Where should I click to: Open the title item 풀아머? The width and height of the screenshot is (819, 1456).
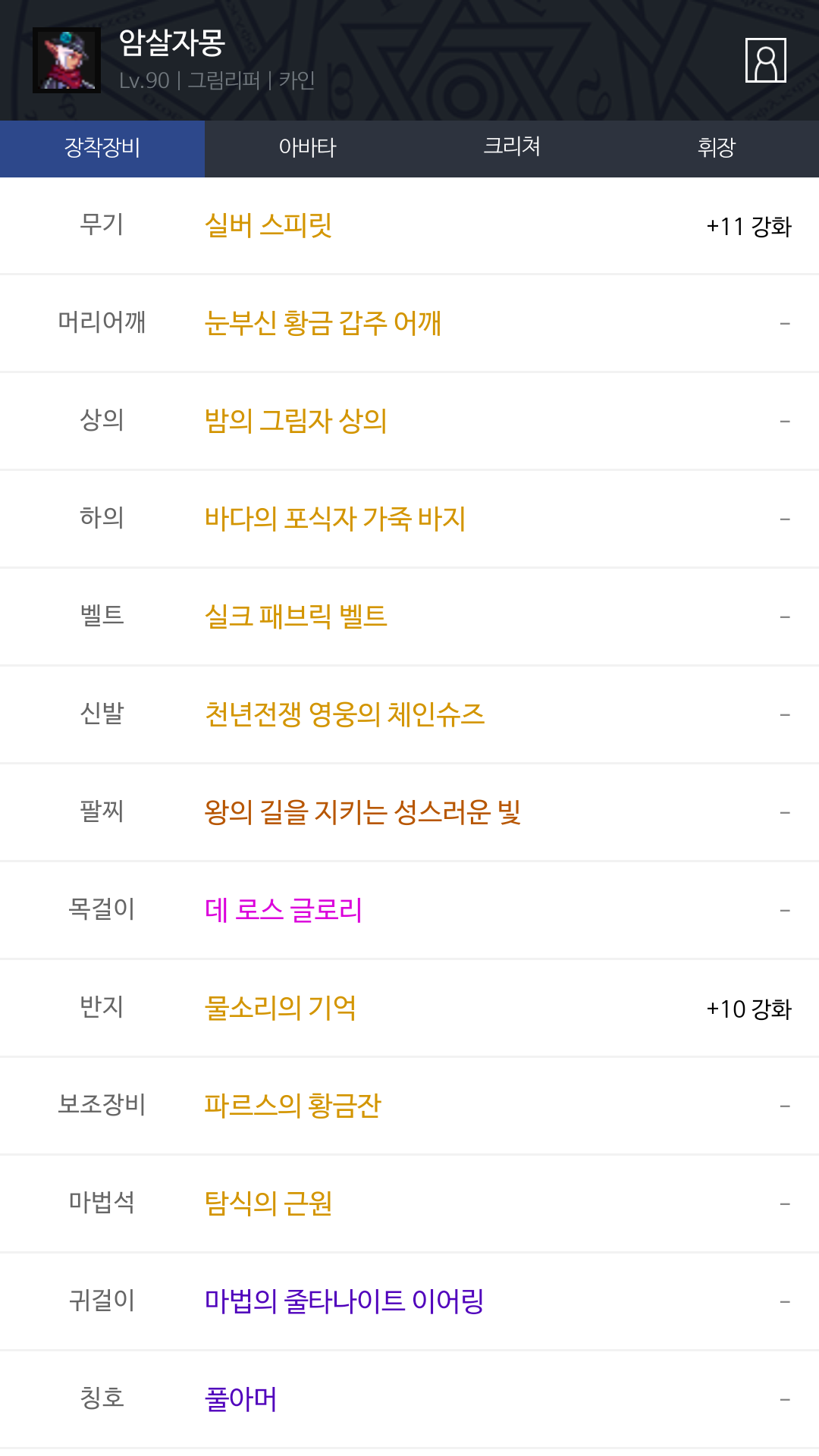click(241, 1399)
